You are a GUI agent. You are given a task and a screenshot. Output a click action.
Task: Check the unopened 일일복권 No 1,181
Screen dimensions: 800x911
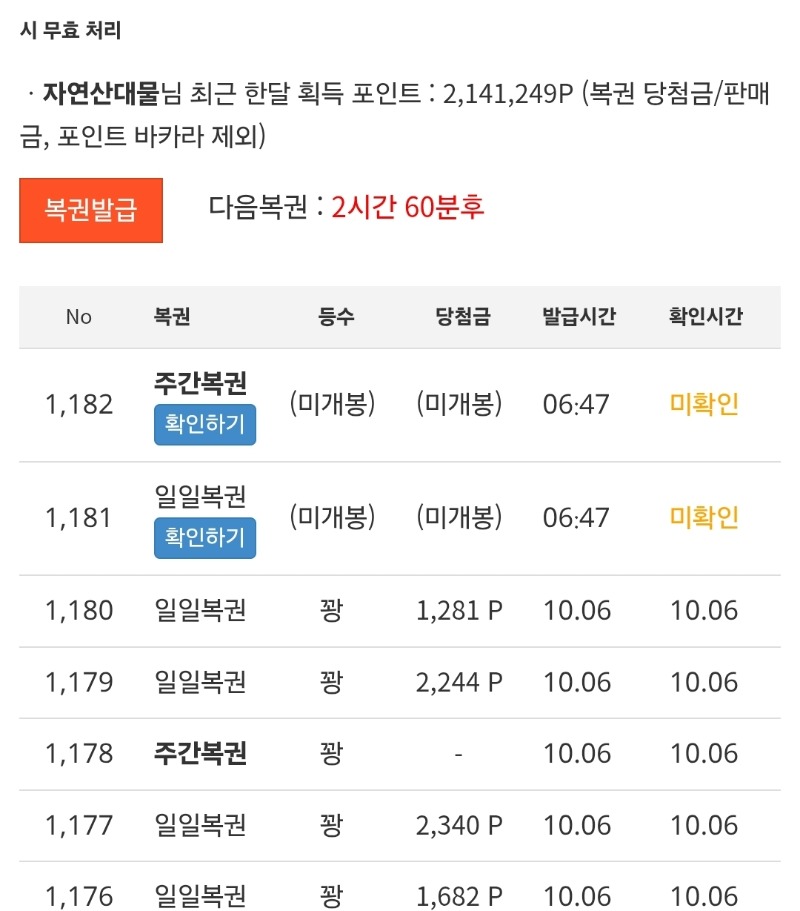205,538
